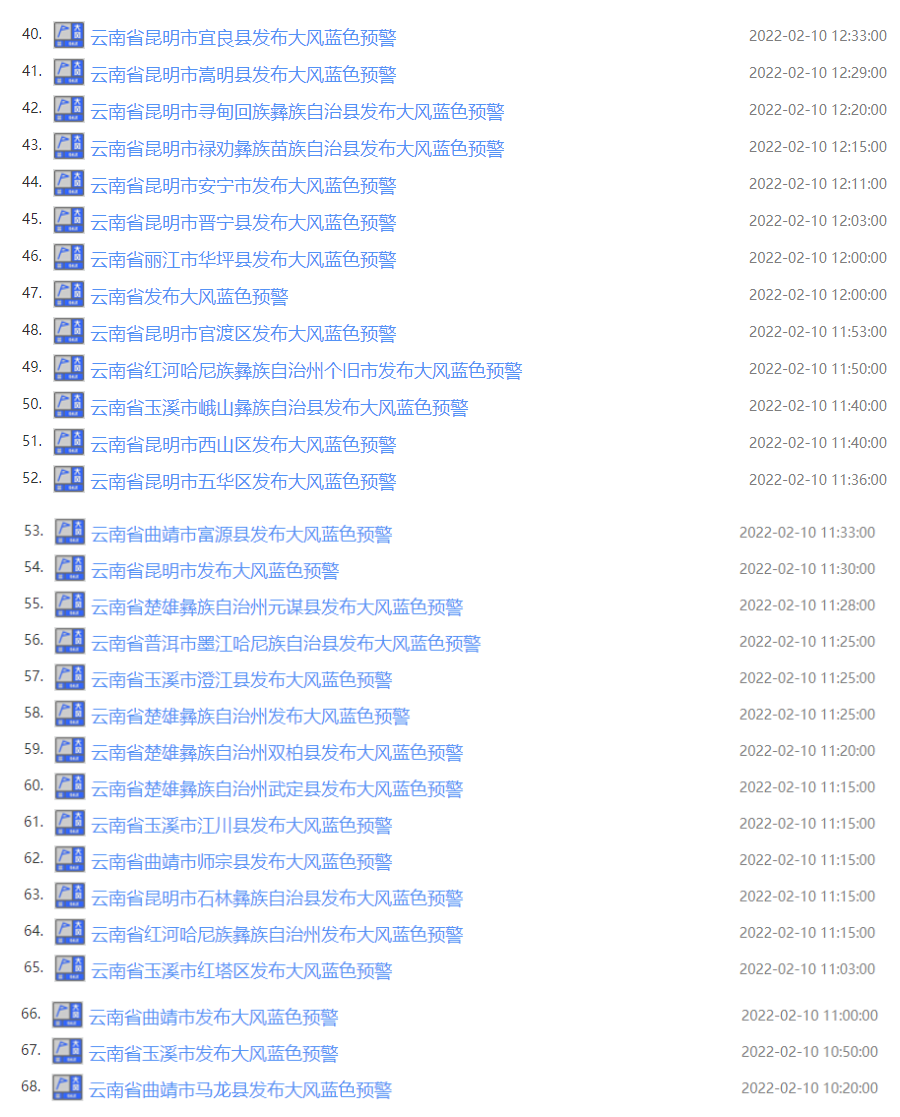Viewport: 900px width, 1117px height.
Task: Open the 安宁市 gale blue warning
Action: [x=243, y=186]
